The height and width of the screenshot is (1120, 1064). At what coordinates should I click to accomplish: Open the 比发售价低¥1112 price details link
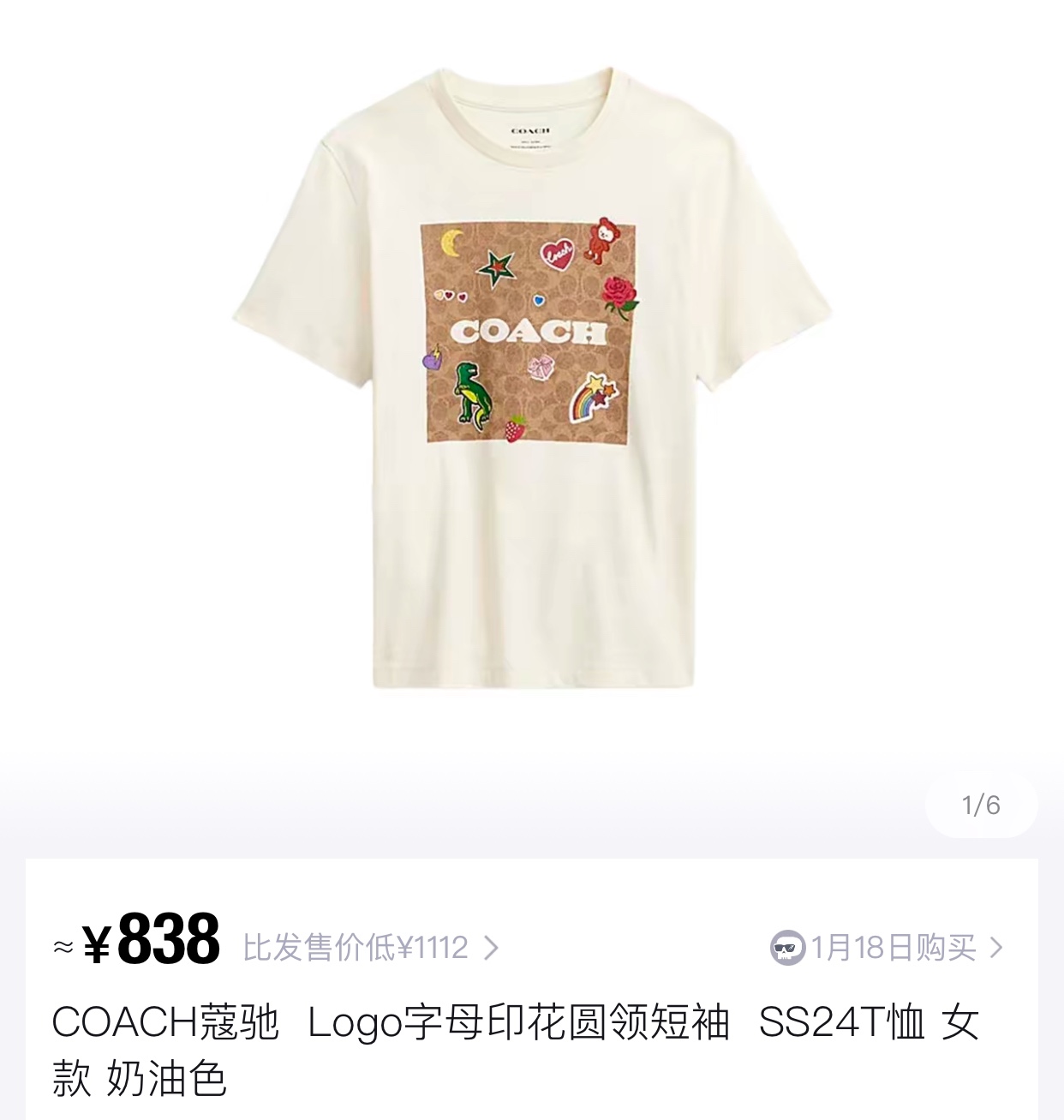(x=371, y=948)
